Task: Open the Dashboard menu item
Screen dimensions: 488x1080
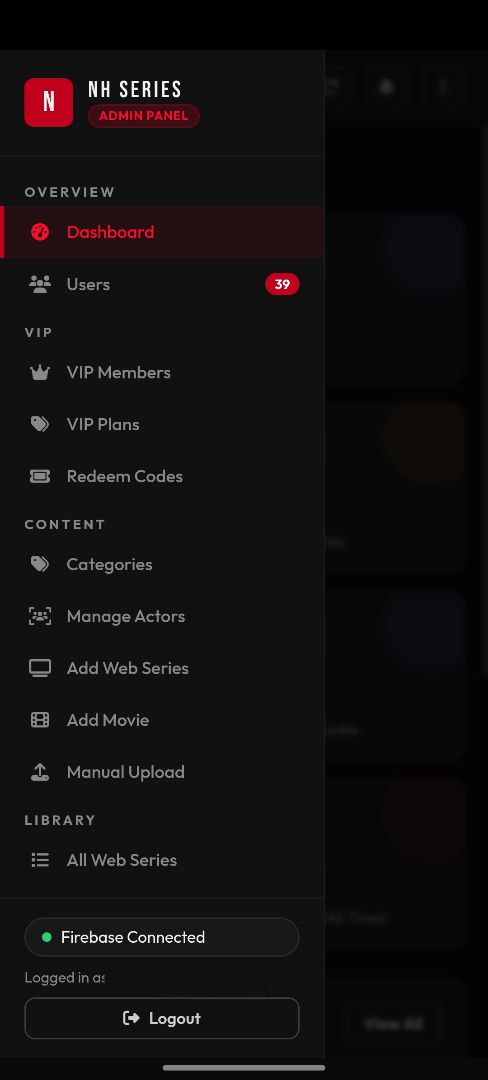Action: tap(162, 232)
